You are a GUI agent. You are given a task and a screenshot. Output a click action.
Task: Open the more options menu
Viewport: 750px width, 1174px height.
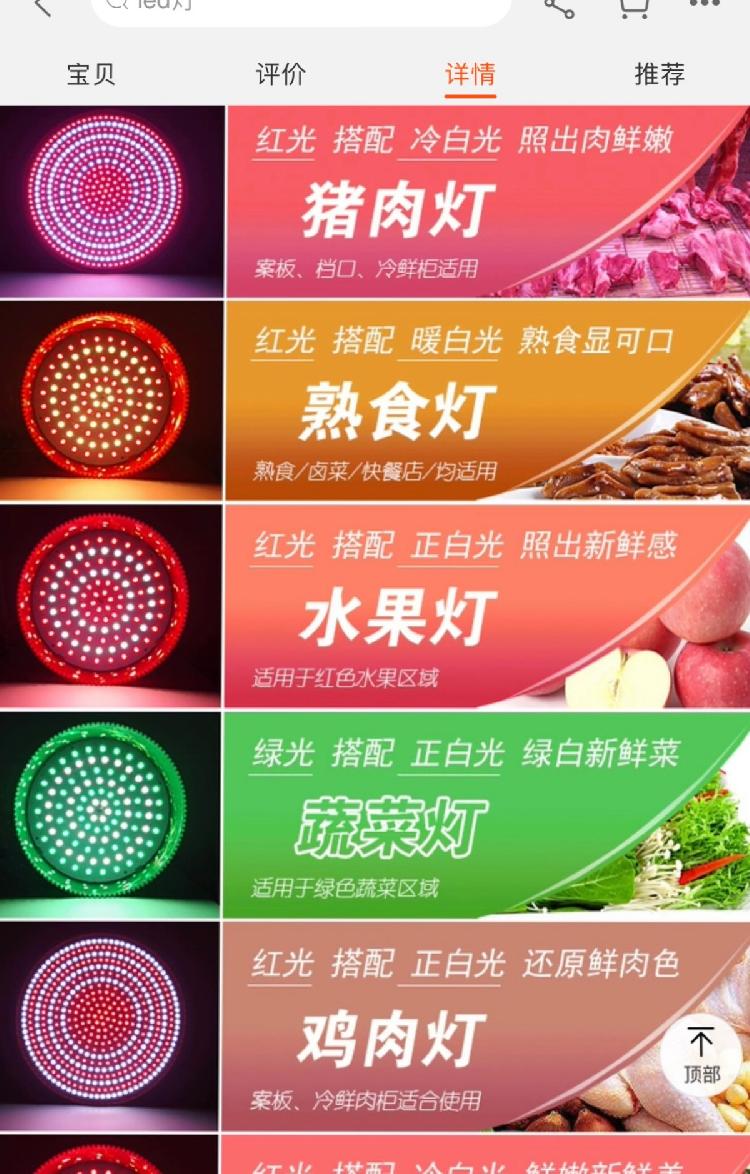(x=704, y=5)
